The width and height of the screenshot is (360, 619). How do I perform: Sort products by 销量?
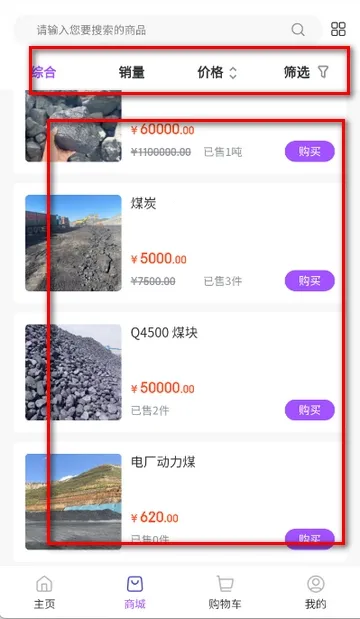click(x=131, y=72)
